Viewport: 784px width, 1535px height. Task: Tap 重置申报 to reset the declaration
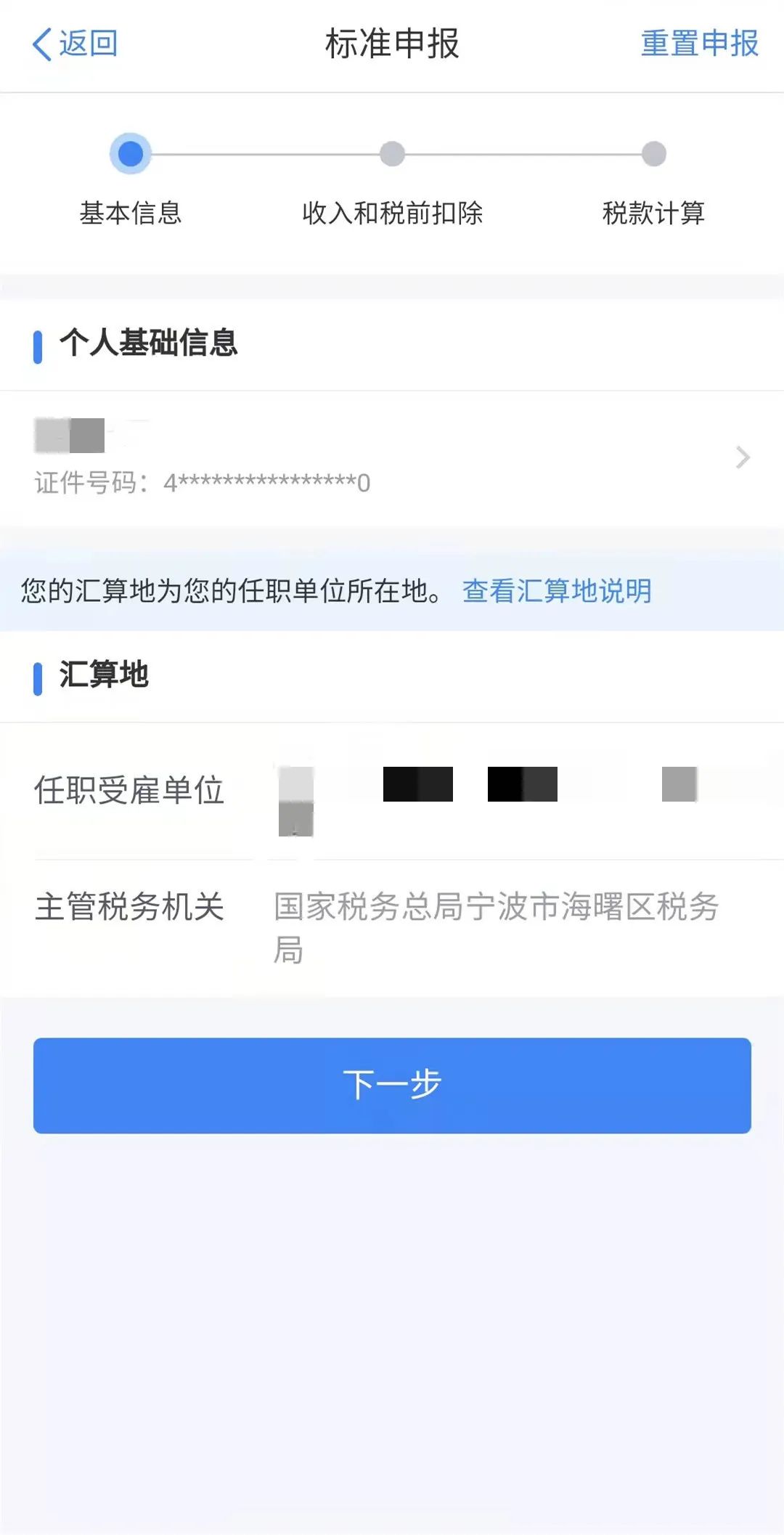click(699, 44)
